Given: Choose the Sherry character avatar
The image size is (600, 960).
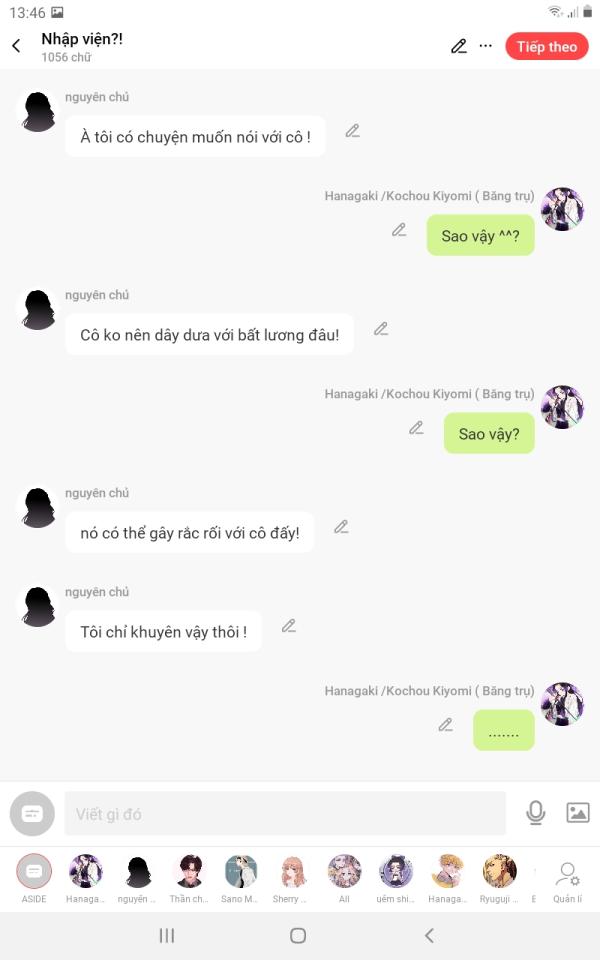Looking at the screenshot, I should [x=292, y=872].
